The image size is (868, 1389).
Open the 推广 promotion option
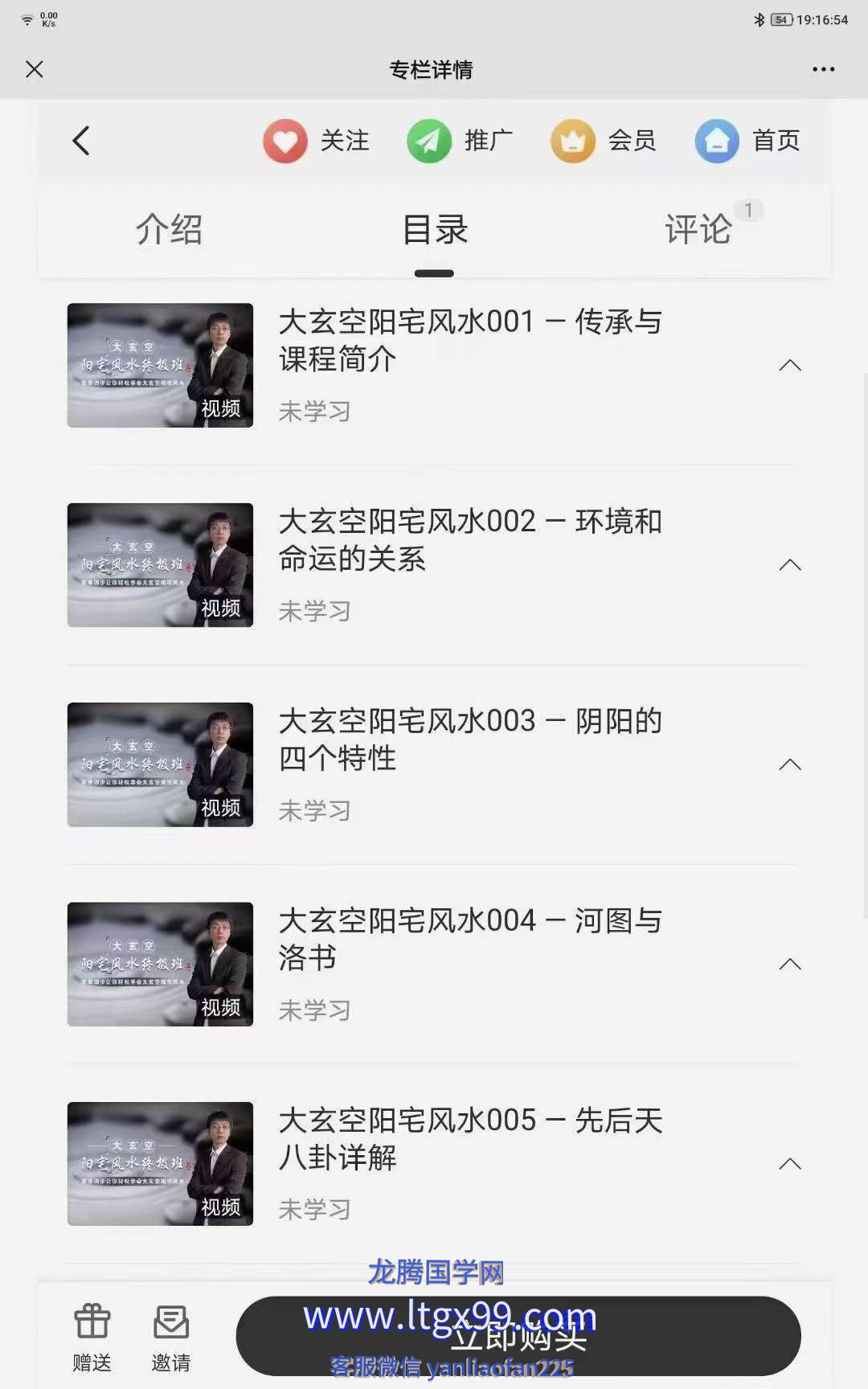[x=460, y=141]
